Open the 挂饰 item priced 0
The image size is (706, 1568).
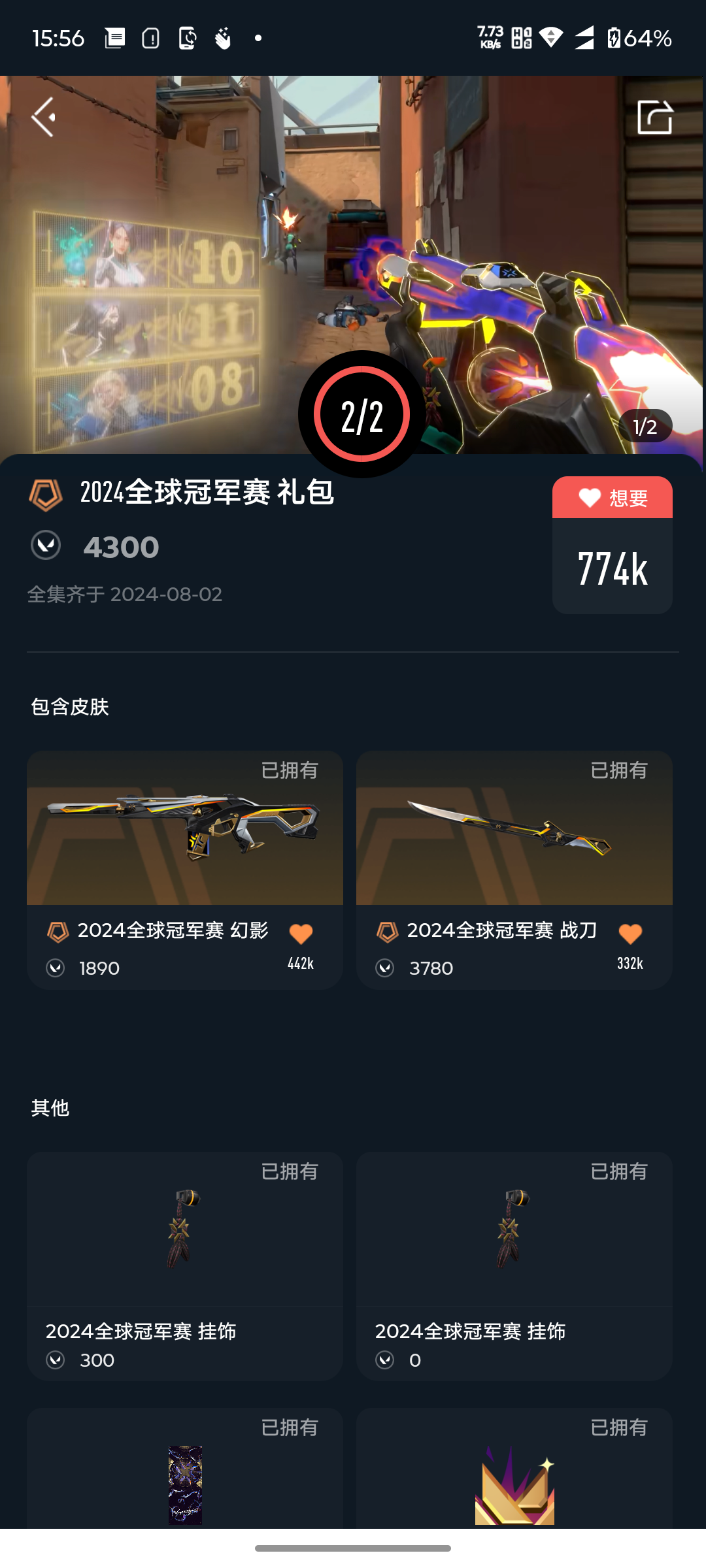pos(514,1266)
